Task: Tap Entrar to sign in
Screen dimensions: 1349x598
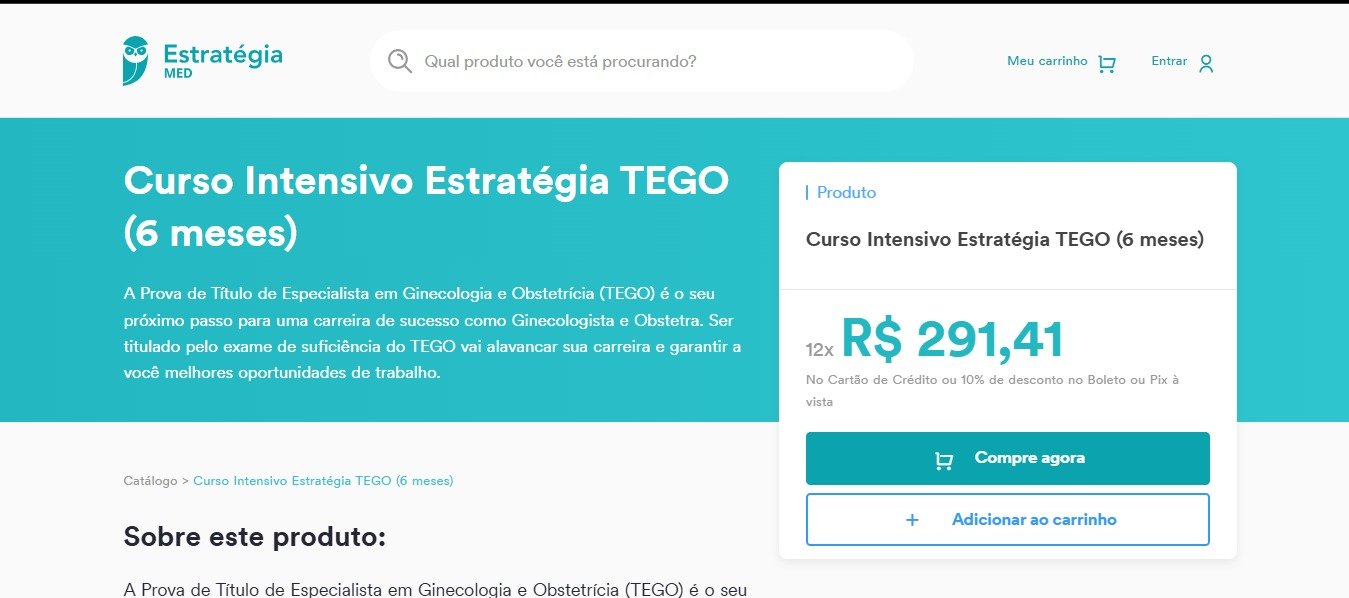Action: click(1182, 62)
